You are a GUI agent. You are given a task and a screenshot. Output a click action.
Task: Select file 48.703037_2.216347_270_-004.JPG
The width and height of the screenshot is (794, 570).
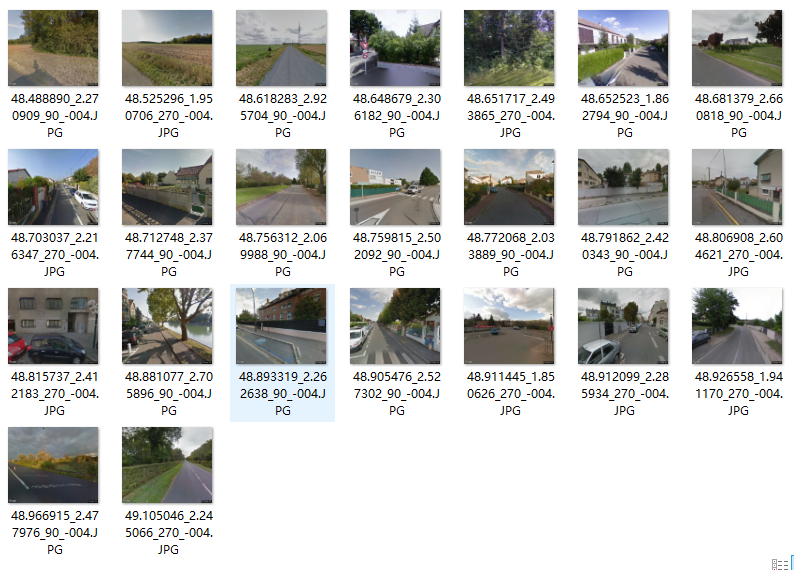(53, 186)
